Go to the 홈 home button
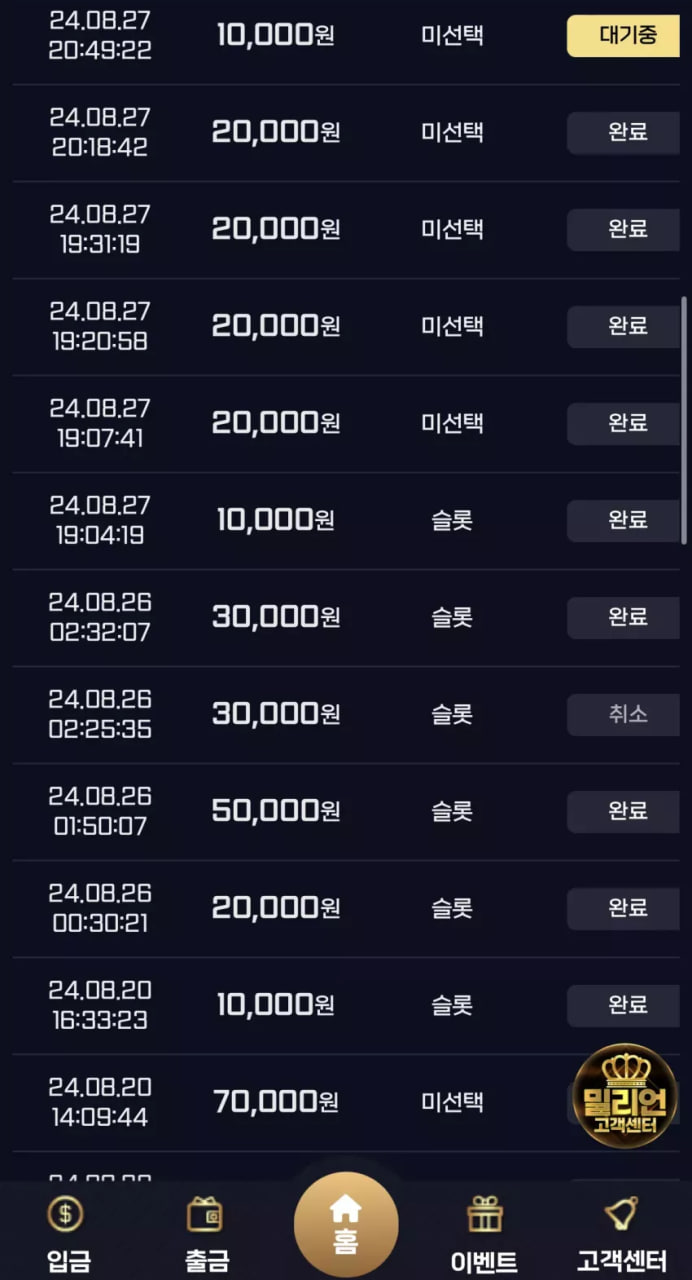This screenshot has height=1280, width=692. 346,1225
